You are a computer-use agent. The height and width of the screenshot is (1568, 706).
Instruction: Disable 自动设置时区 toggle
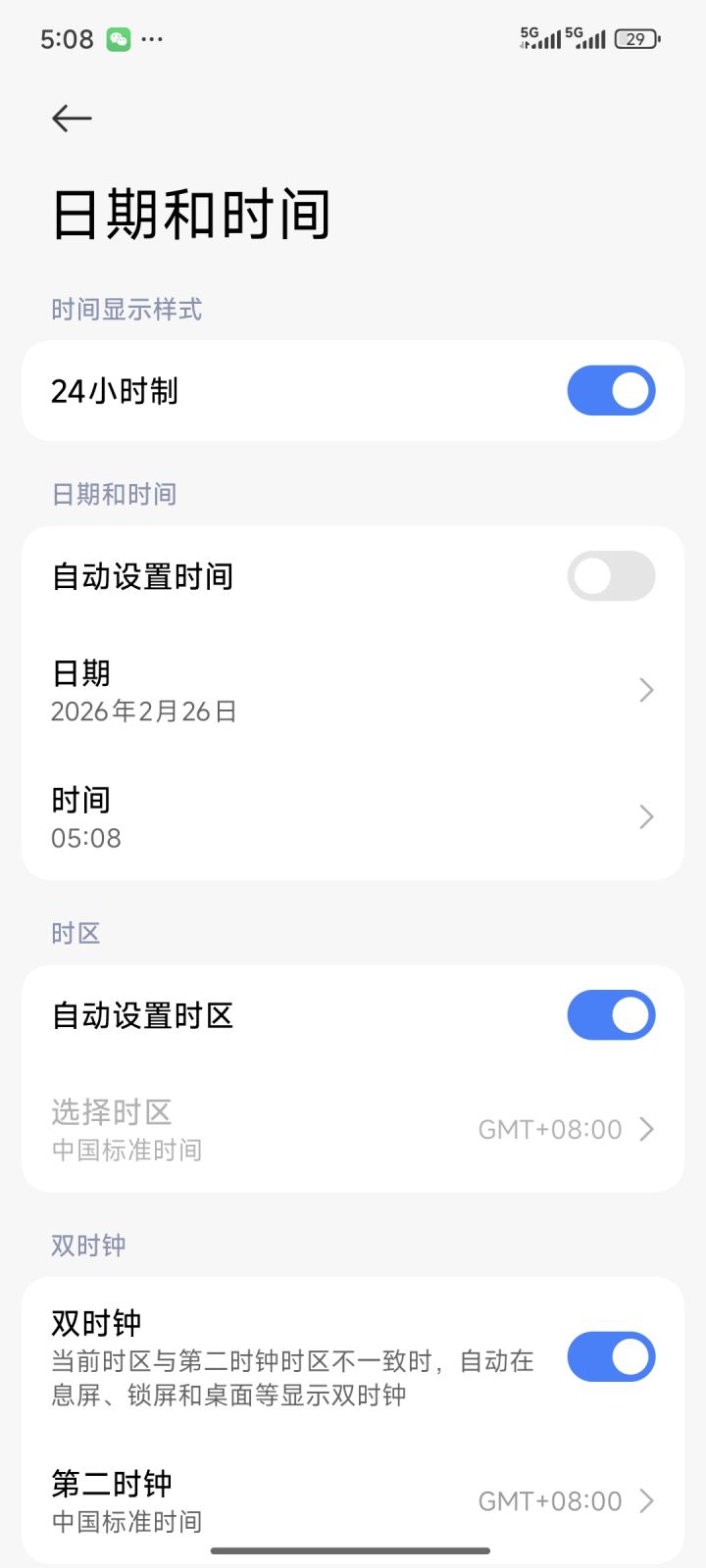coord(611,1015)
